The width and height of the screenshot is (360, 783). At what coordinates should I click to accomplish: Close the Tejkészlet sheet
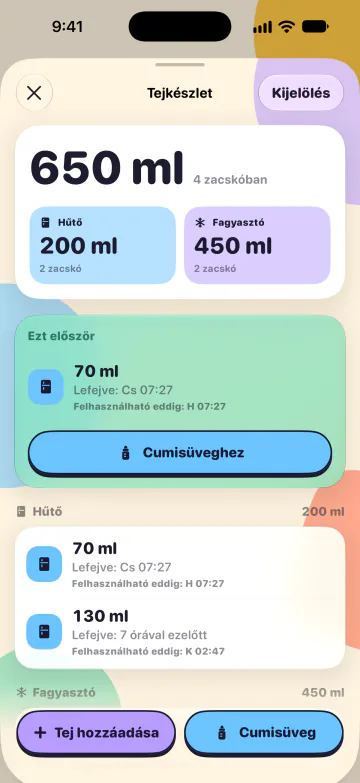(34, 93)
